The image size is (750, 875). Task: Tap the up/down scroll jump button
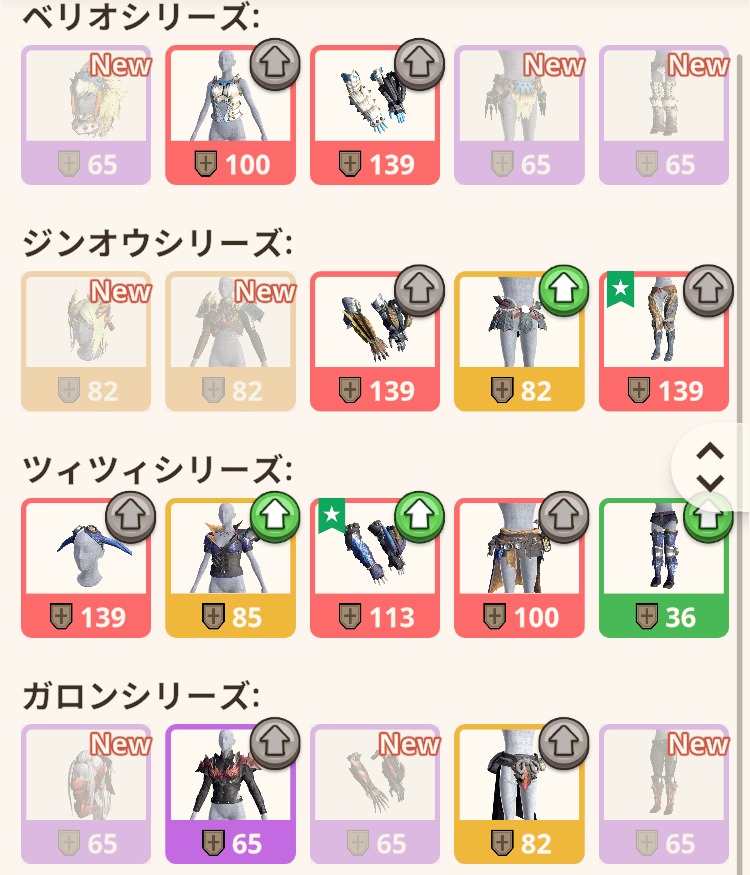(x=711, y=467)
